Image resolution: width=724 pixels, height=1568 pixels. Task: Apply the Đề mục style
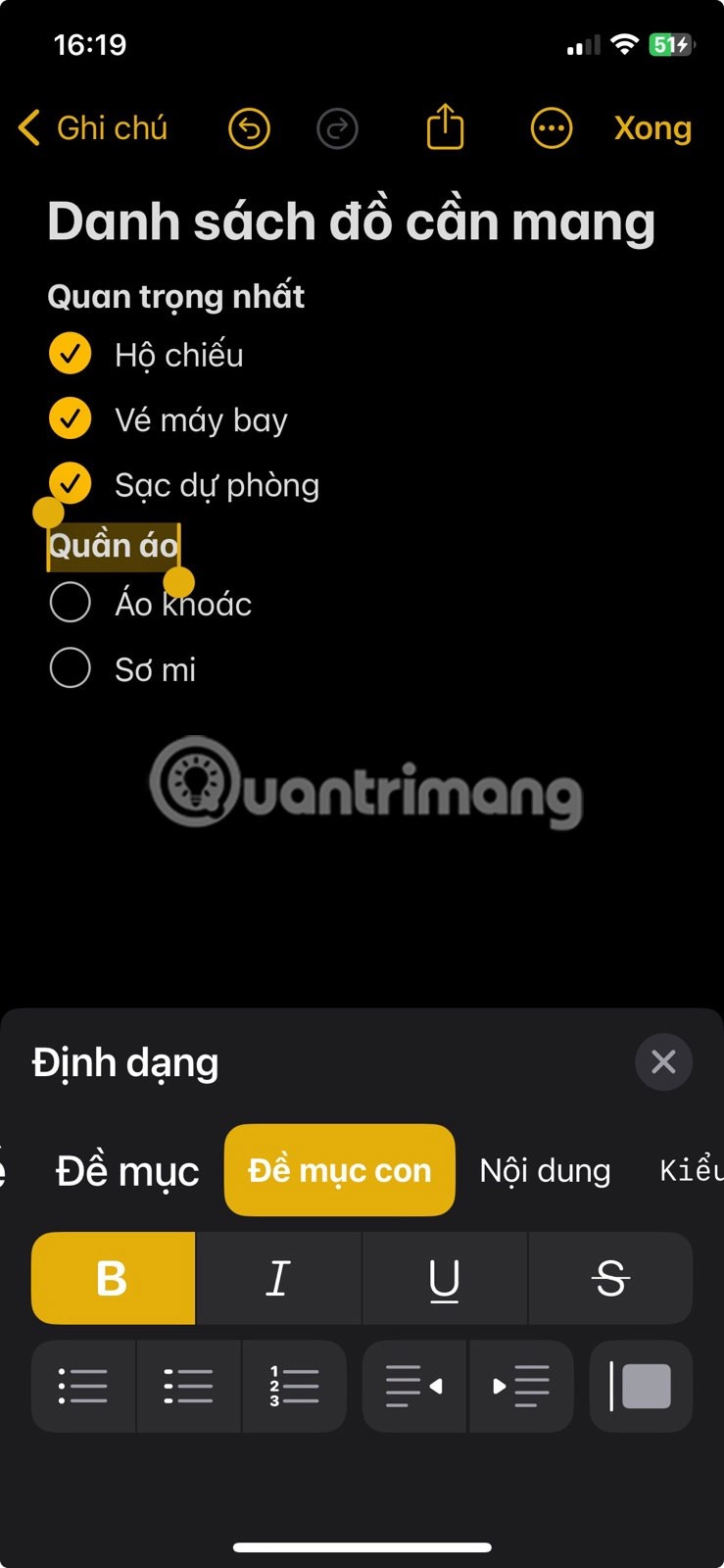click(x=127, y=1171)
